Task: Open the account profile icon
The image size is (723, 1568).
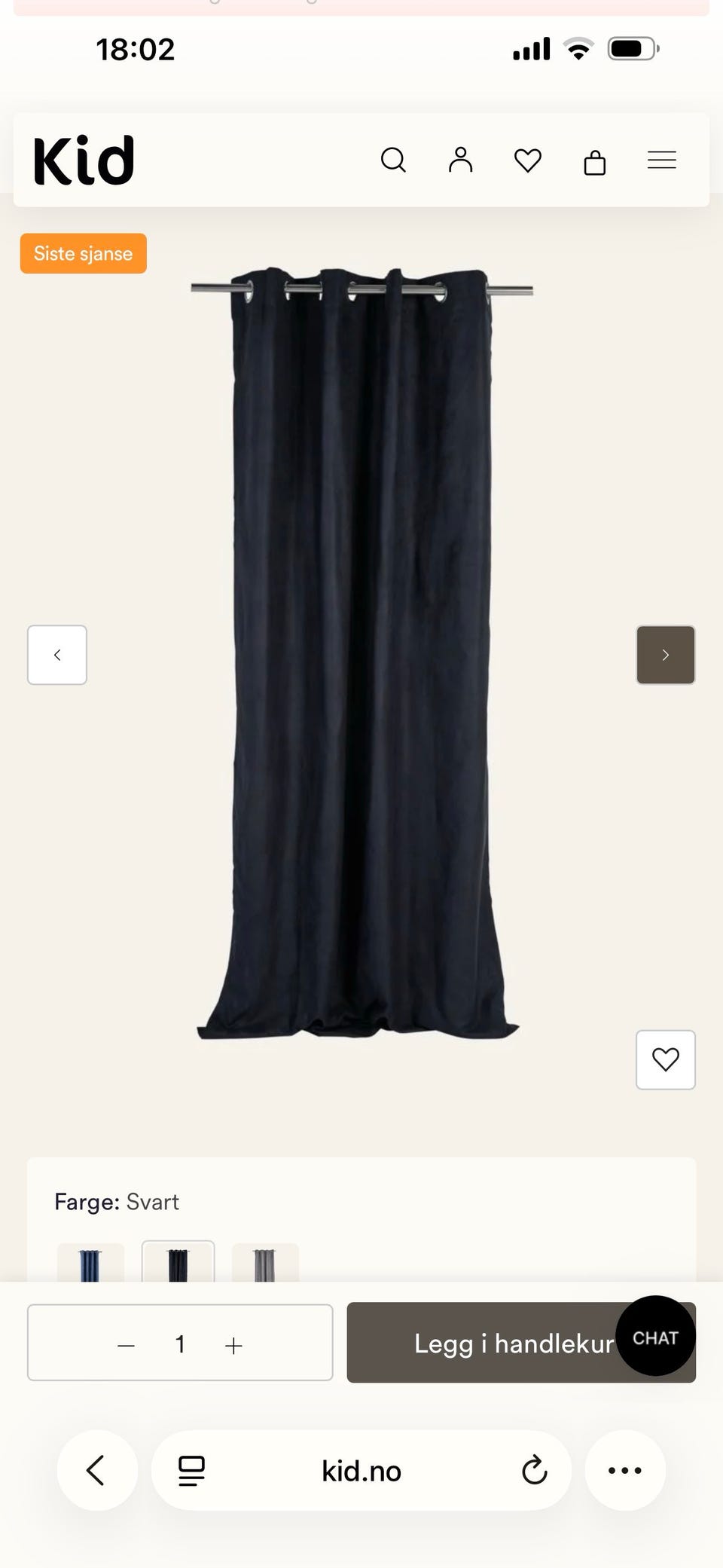Action: point(460,160)
